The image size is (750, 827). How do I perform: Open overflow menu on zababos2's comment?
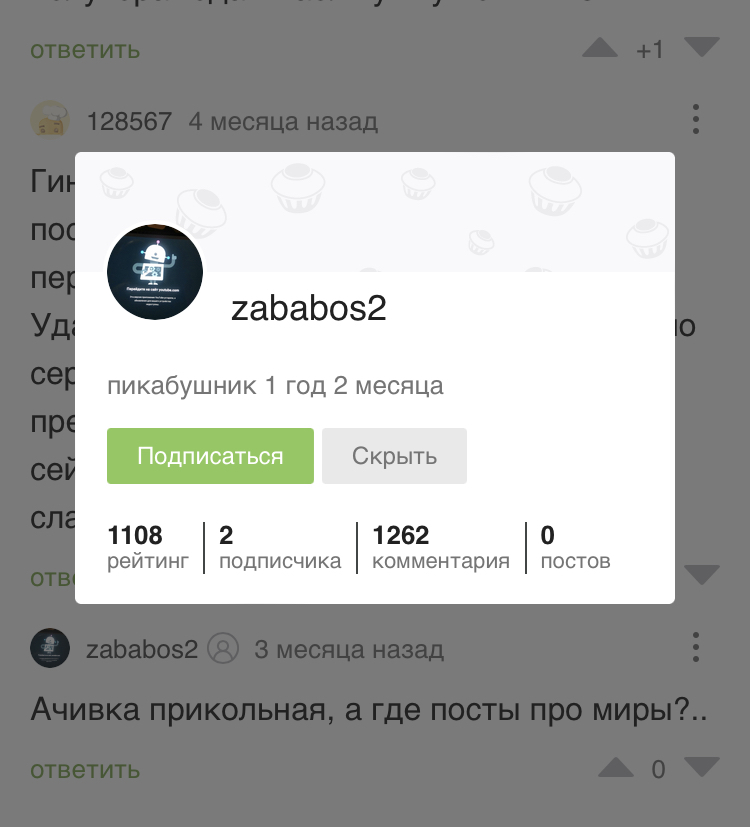point(696,647)
